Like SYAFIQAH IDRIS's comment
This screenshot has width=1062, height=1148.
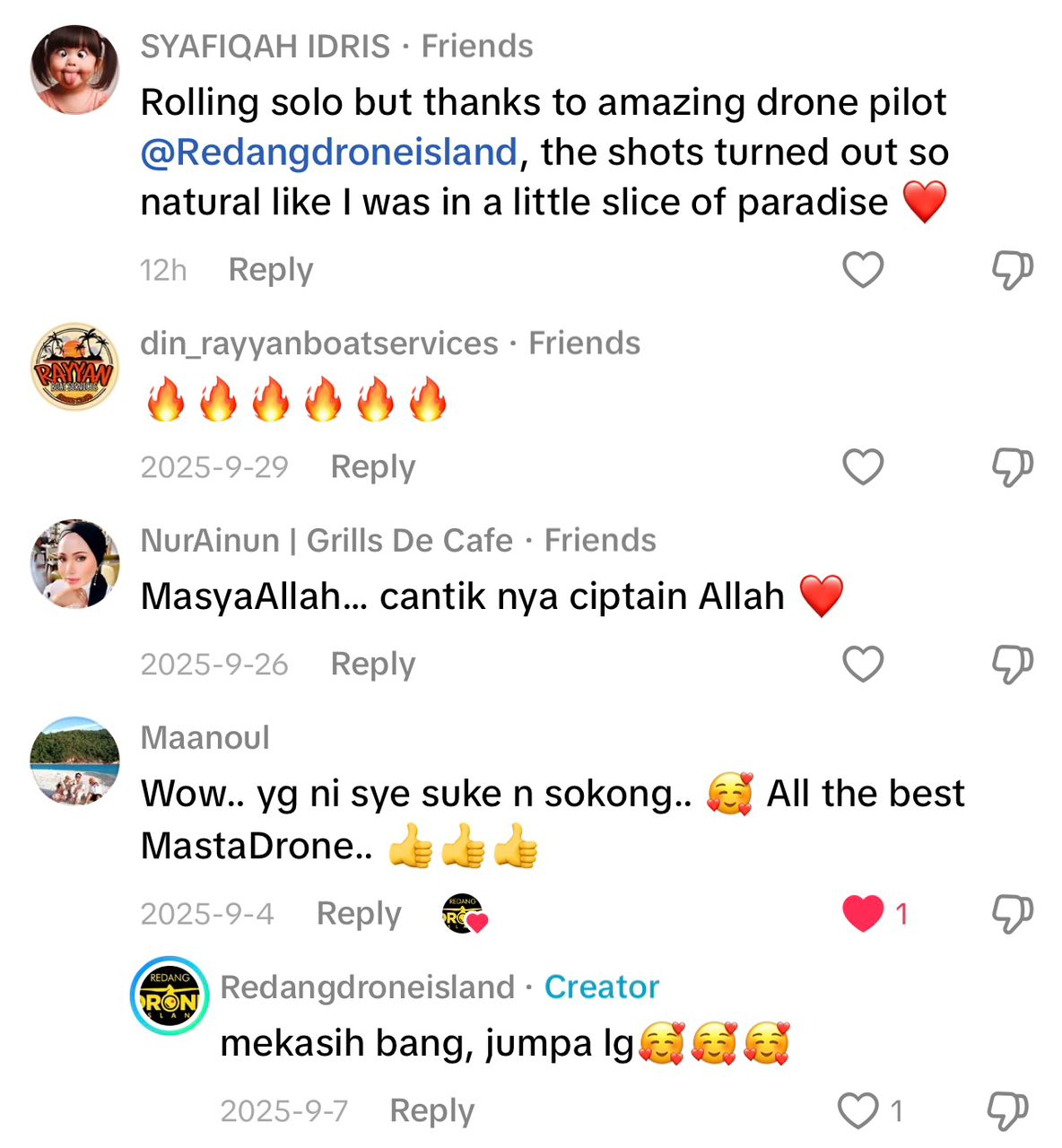click(863, 270)
